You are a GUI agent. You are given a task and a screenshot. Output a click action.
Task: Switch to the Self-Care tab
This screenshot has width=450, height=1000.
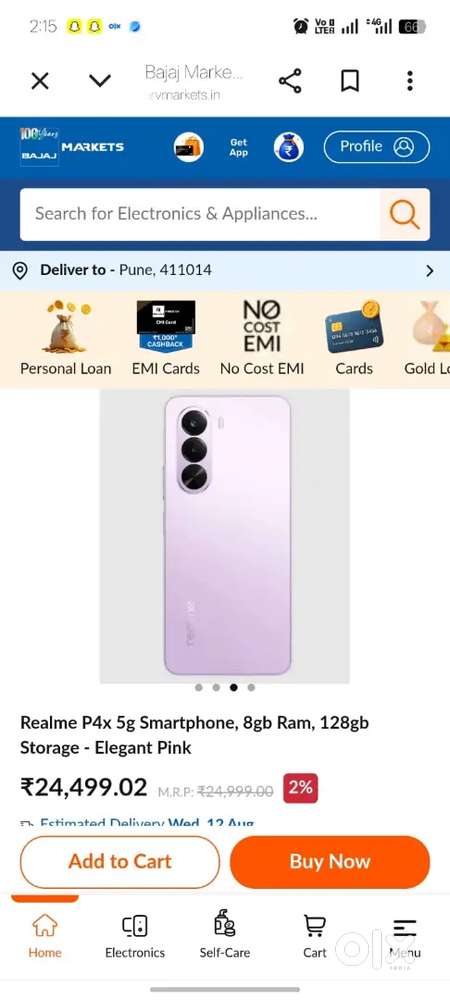(x=224, y=936)
